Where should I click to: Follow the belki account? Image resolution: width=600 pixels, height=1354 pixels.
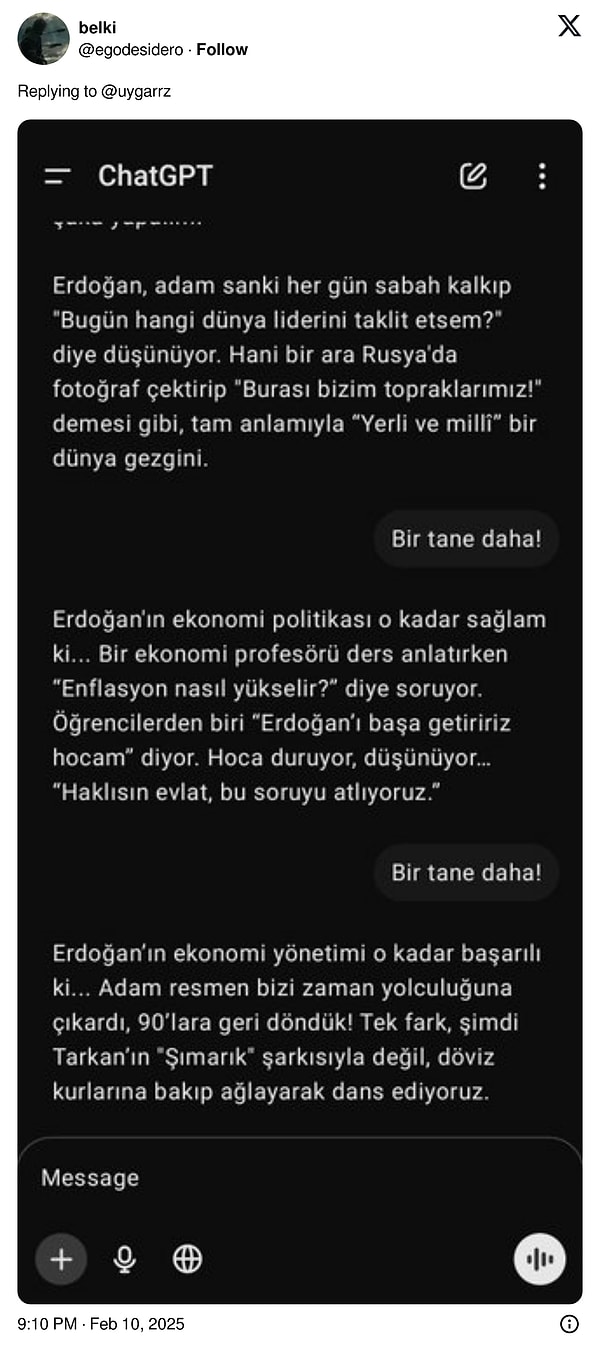(222, 49)
